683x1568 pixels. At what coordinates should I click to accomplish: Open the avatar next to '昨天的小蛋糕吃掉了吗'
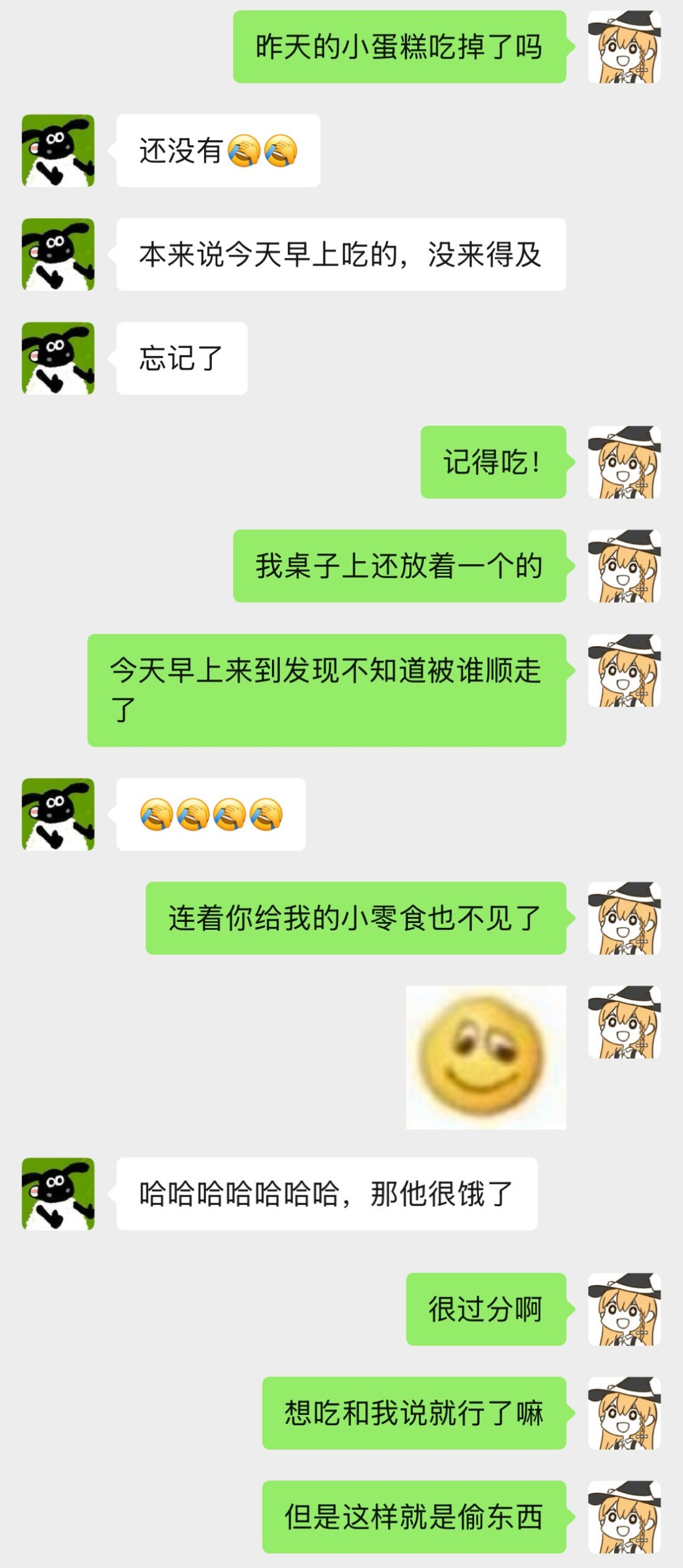pyautogui.click(x=624, y=47)
